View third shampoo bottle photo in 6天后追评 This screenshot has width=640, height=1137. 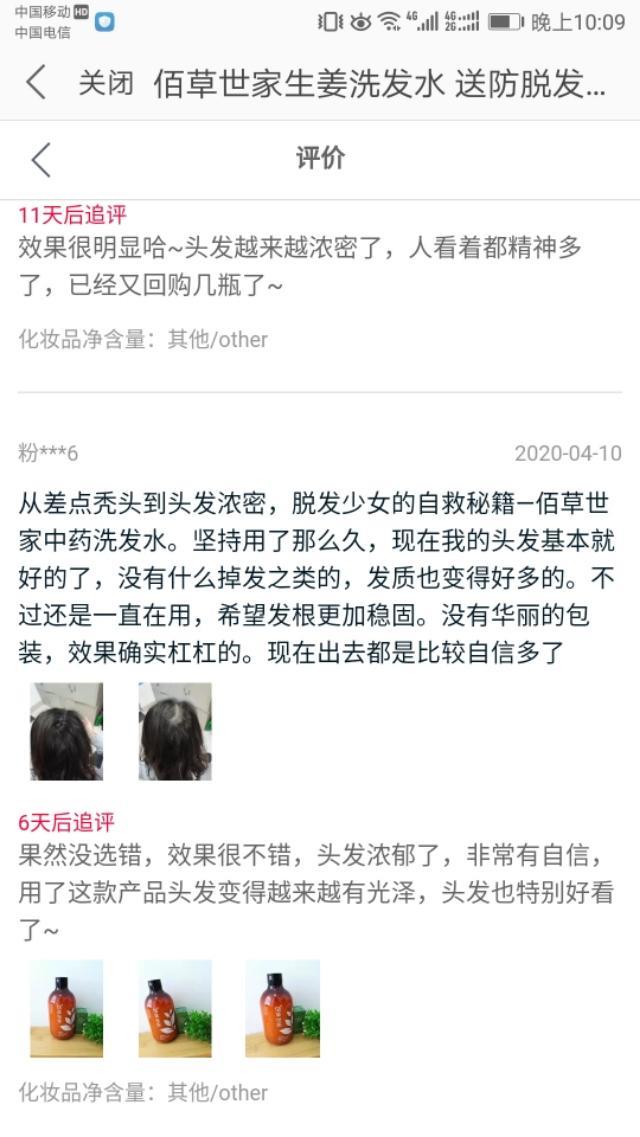(283, 1008)
